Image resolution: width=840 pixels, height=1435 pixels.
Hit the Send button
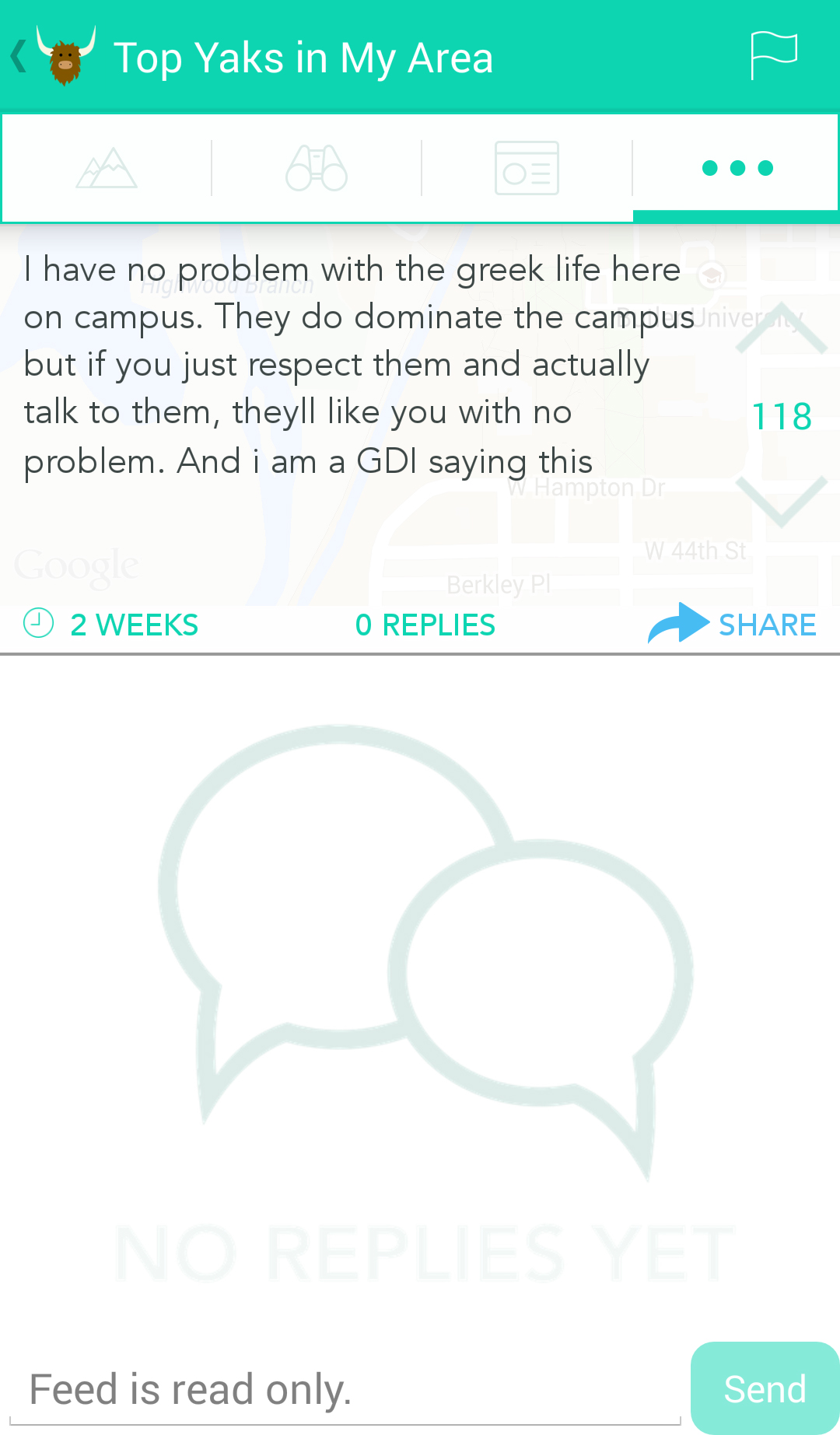765,1388
